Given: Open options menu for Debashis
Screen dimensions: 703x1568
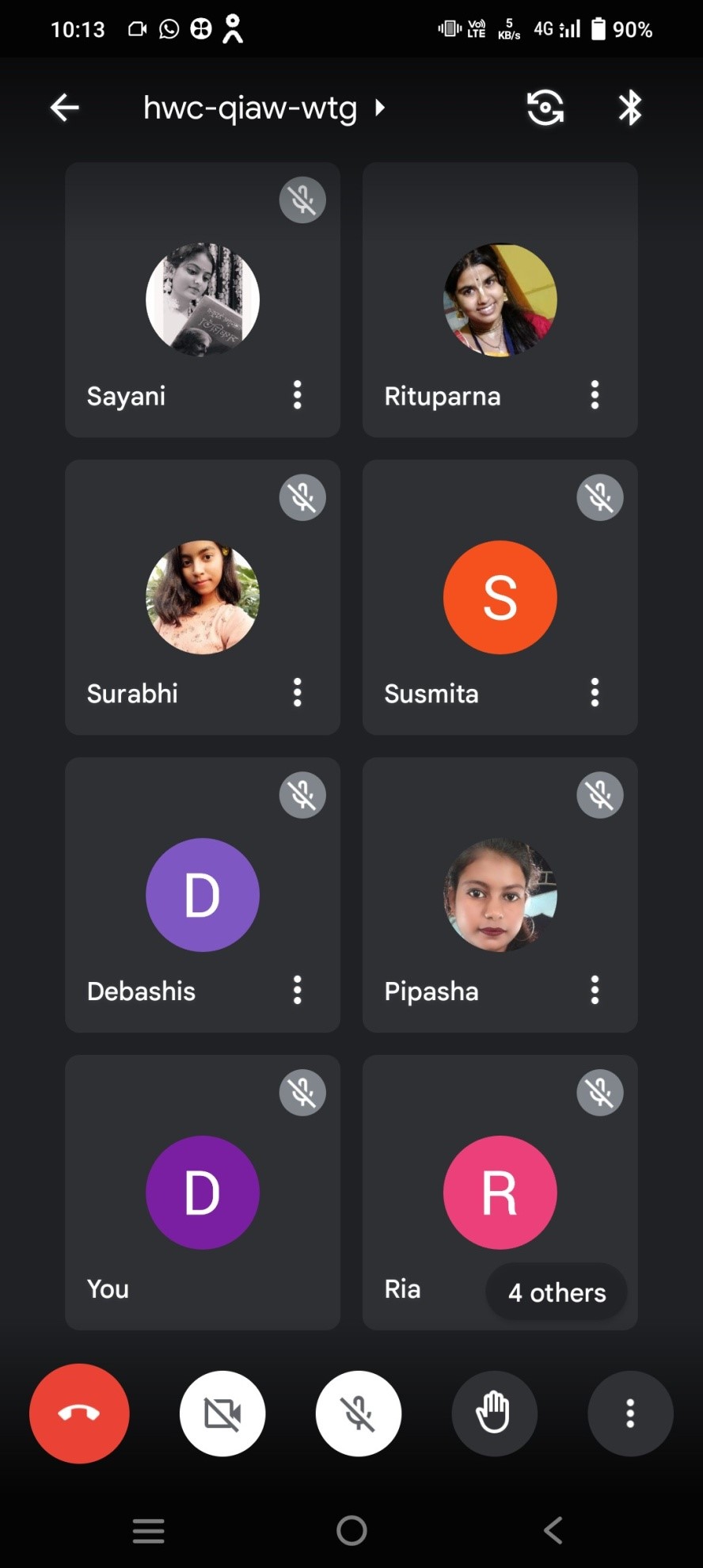Looking at the screenshot, I should [x=298, y=991].
